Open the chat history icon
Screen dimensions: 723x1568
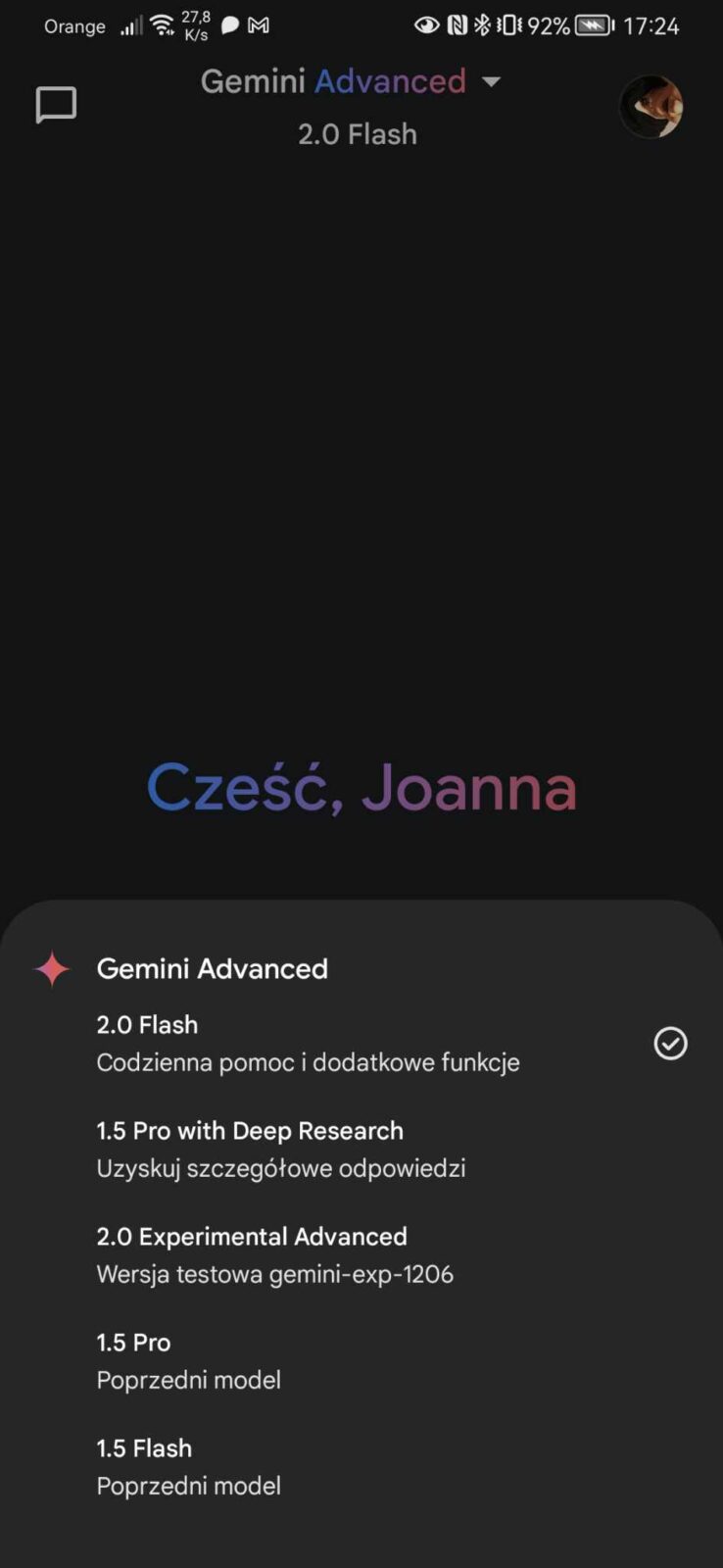tap(56, 105)
